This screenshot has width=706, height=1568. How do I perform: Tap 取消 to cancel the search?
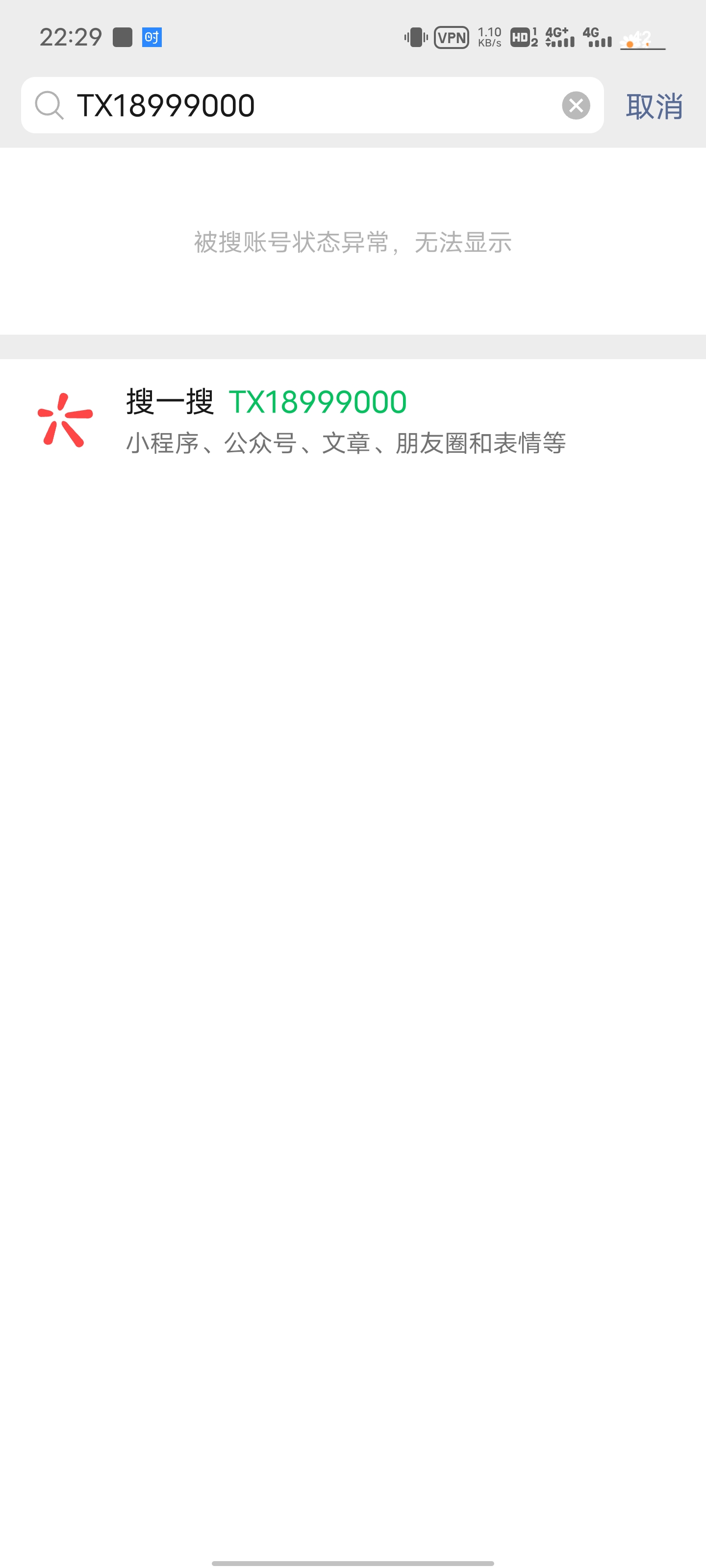pyautogui.click(x=654, y=106)
